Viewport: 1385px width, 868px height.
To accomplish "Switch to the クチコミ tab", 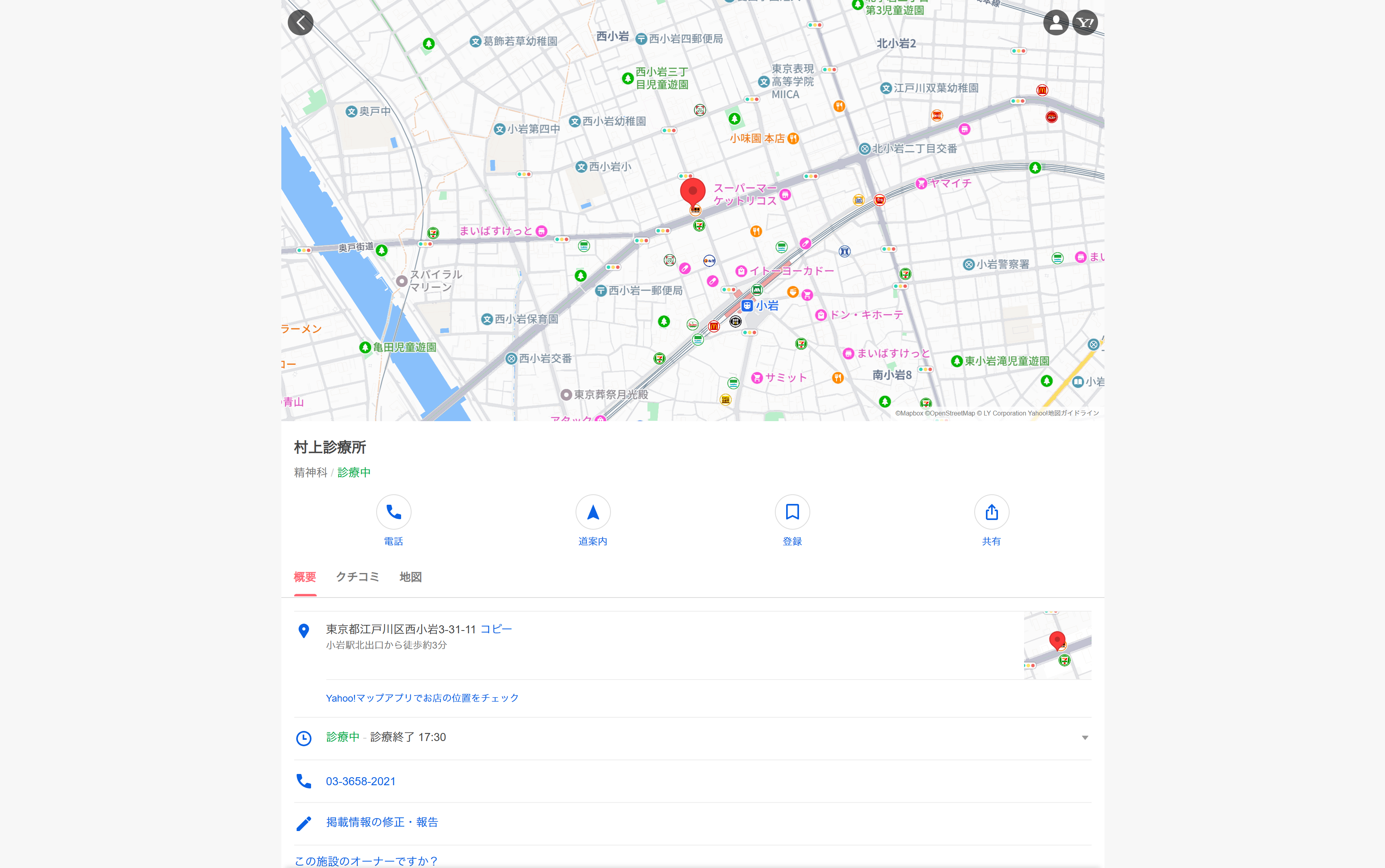I will pos(357,577).
